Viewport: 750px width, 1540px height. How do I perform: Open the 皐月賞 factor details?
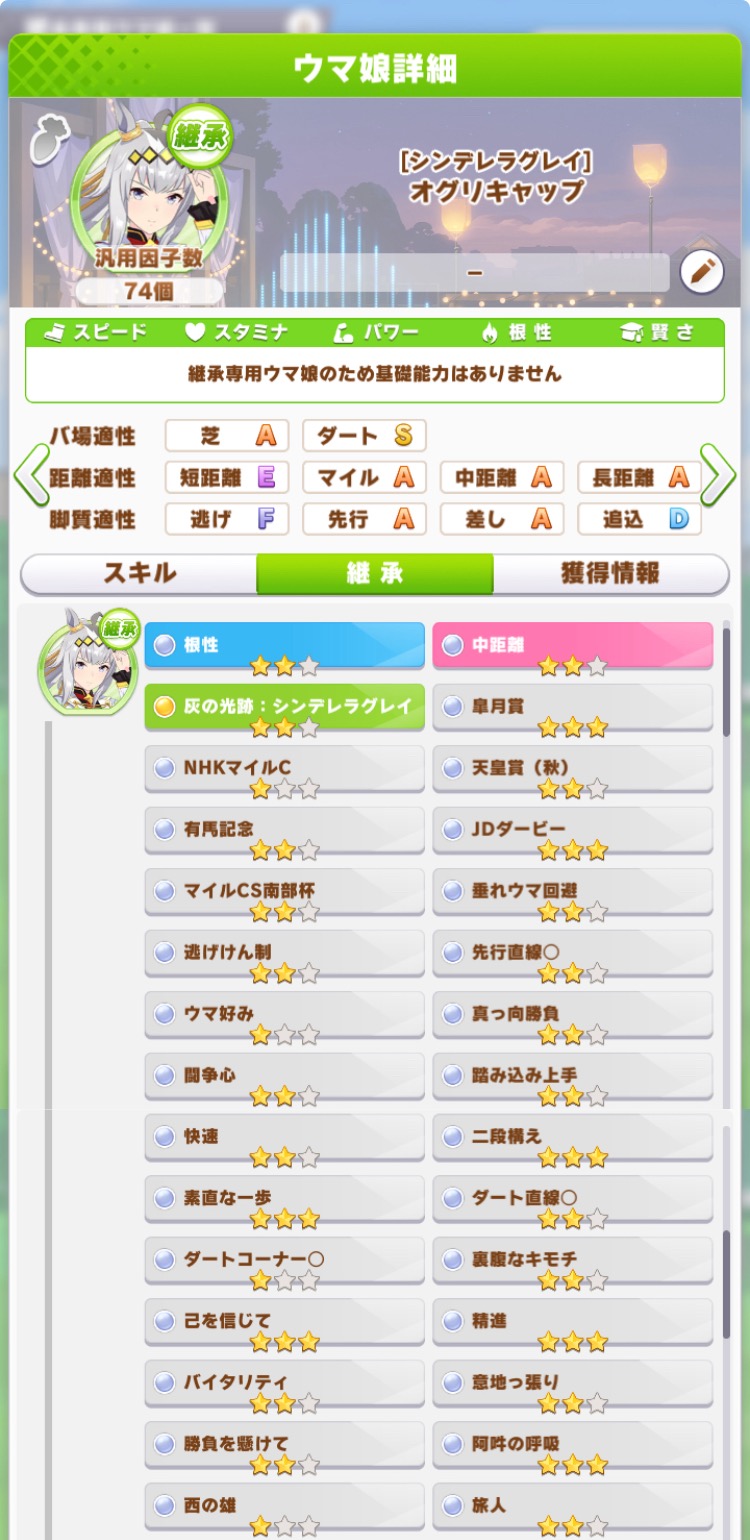(x=572, y=707)
